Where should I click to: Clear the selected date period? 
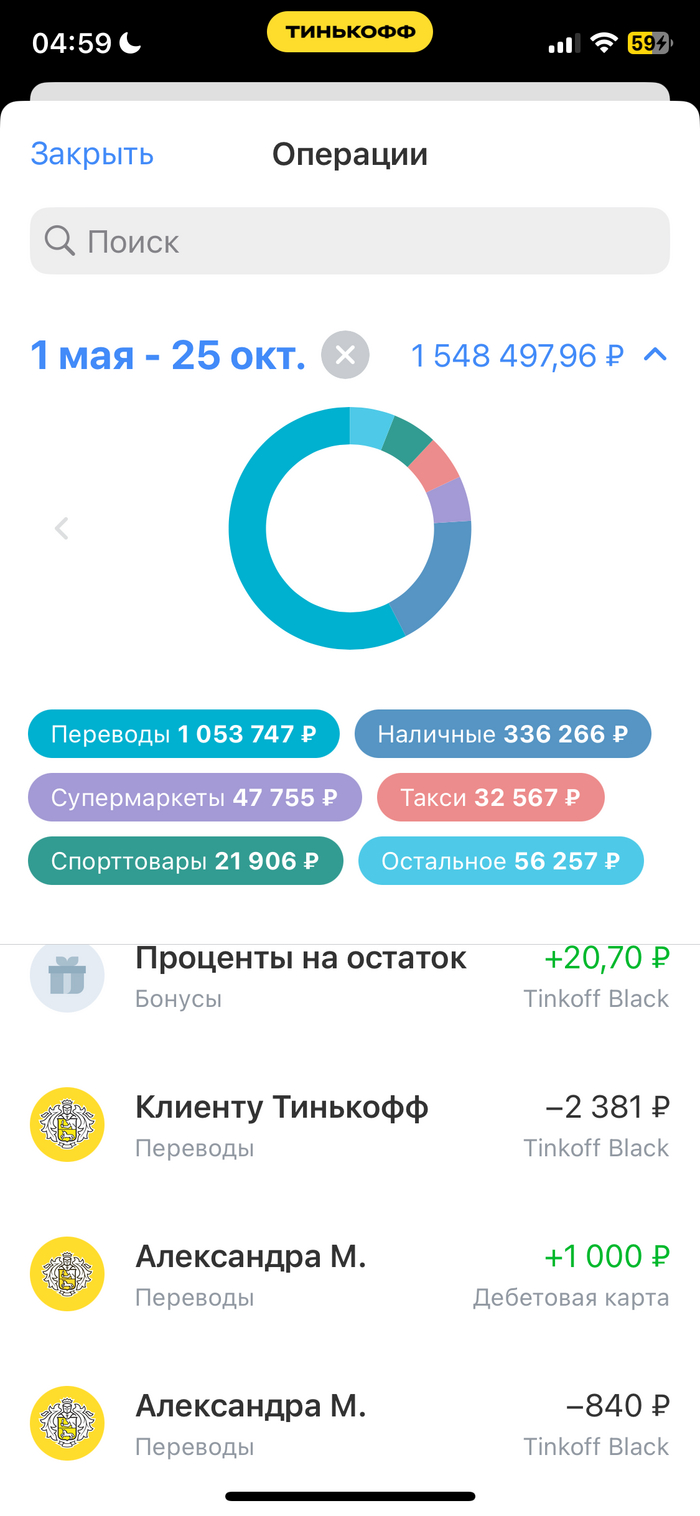click(345, 355)
